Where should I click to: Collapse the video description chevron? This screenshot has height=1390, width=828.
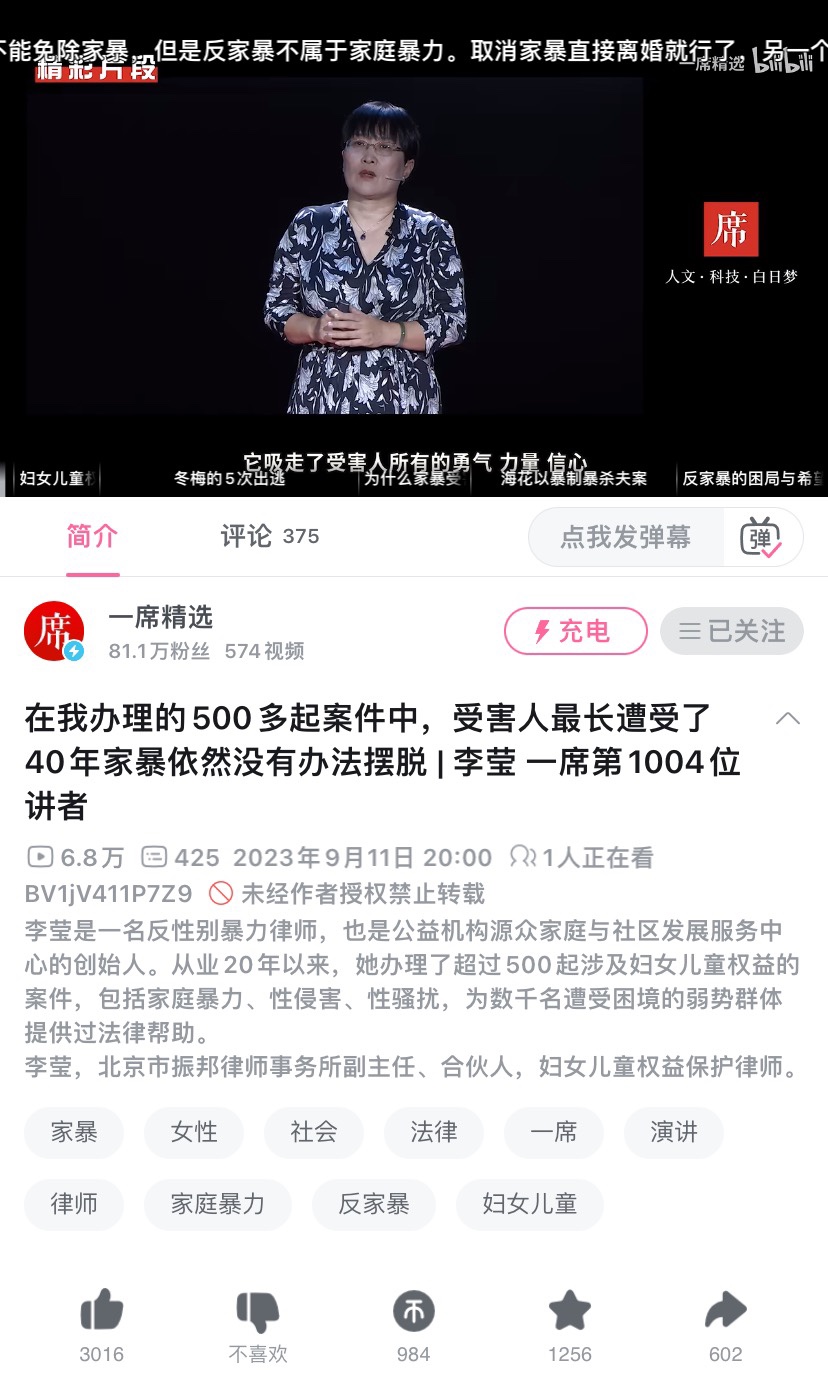(788, 718)
